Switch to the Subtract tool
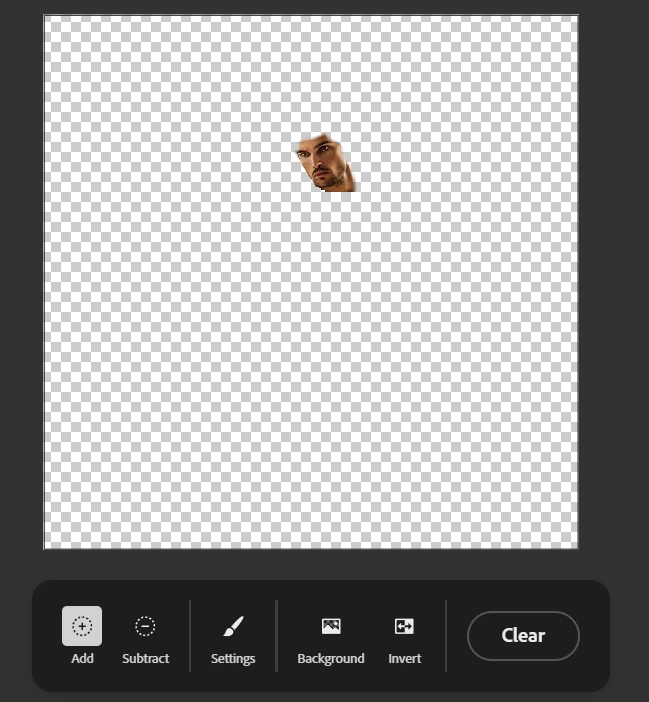 pyautogui.click(x=145, y=636)
